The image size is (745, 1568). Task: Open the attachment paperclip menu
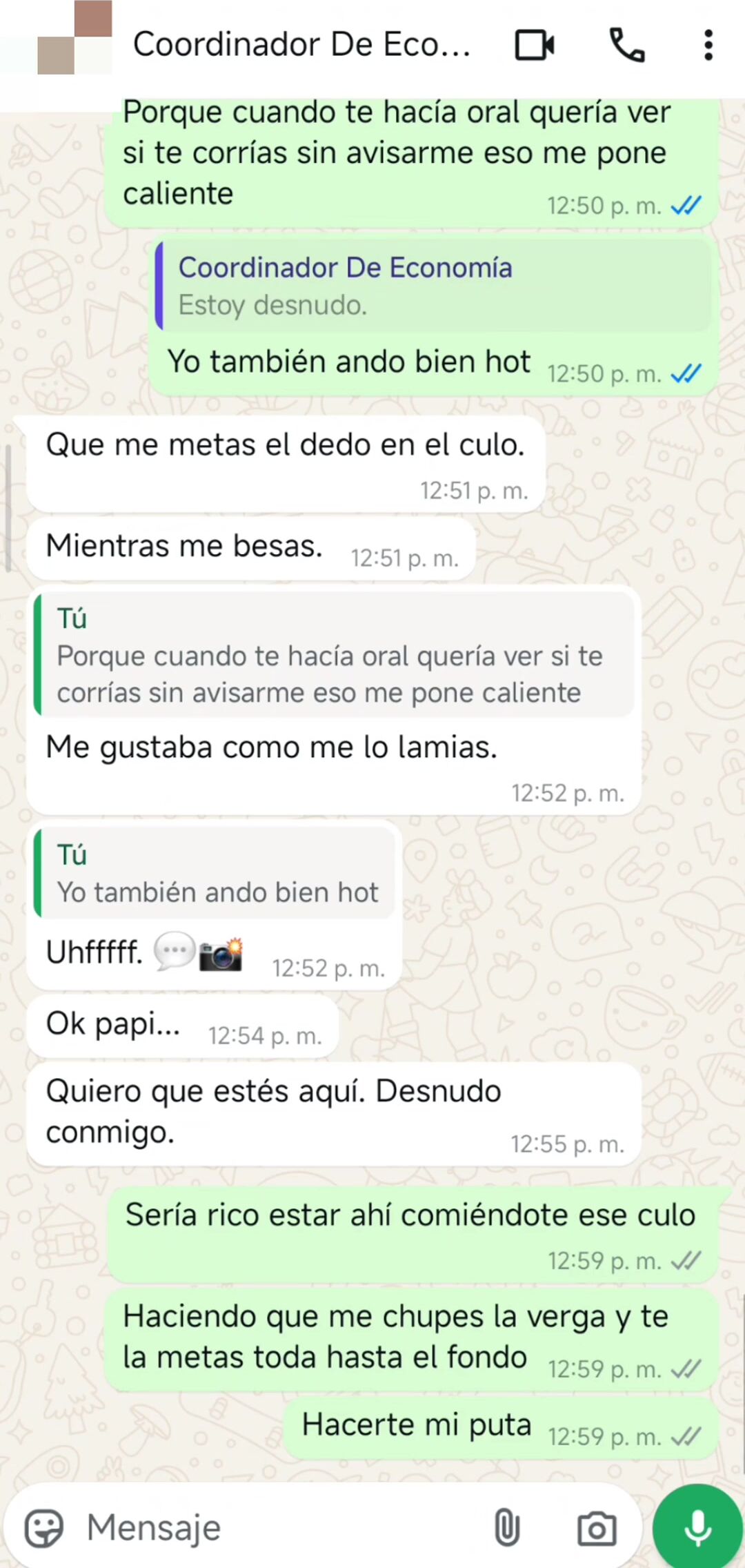pos(507,1528)
